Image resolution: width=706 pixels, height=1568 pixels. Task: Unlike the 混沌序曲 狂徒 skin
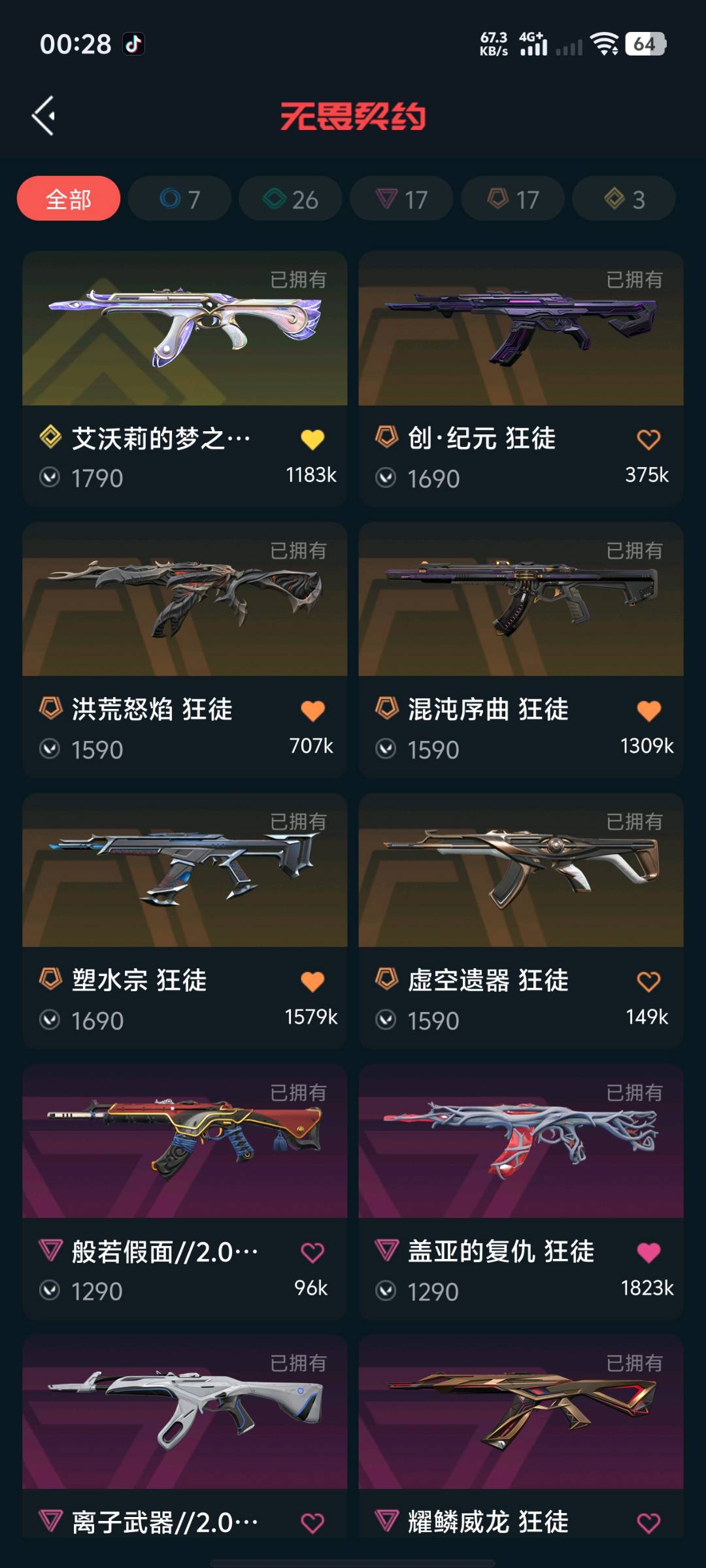tap(648, 711)
